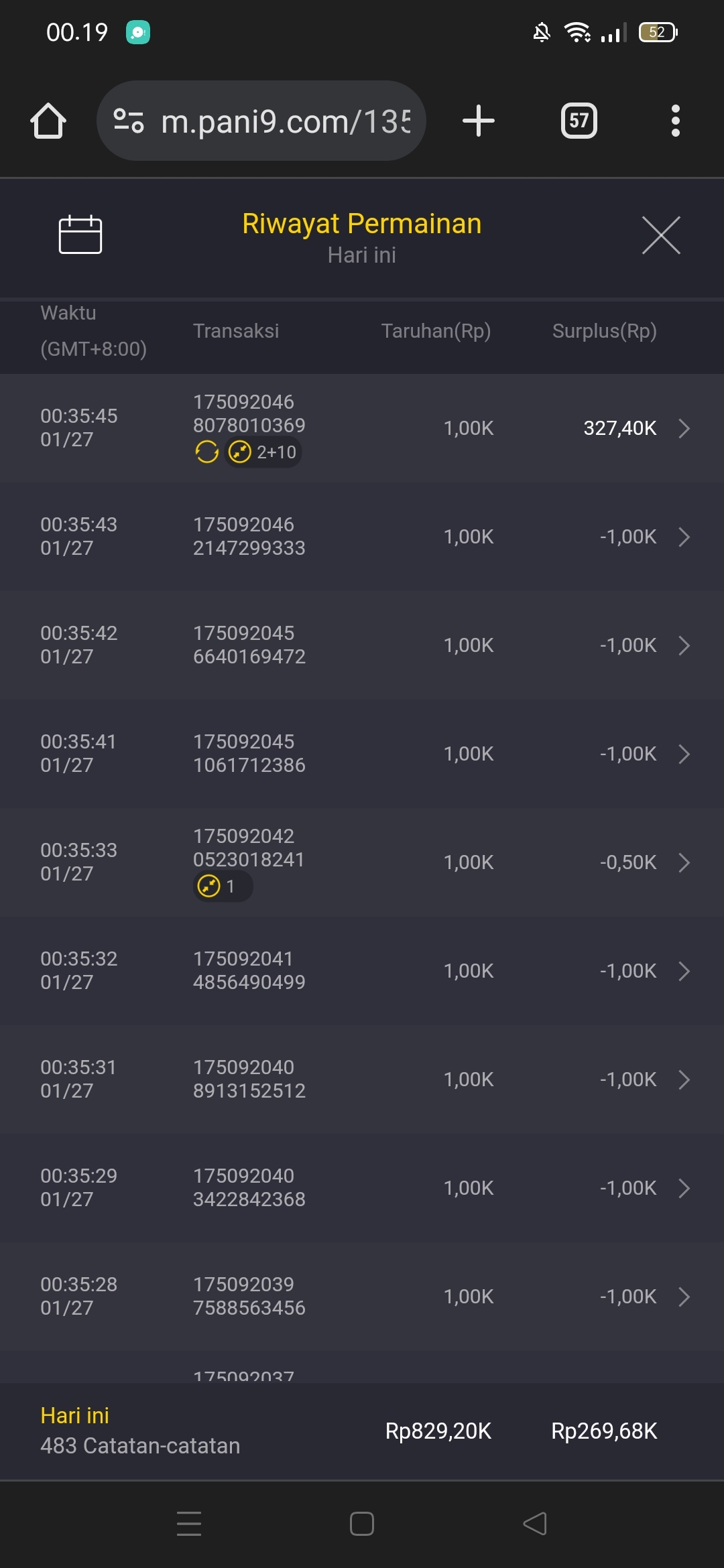
Task: Show the 57 open tabs
Action: click(x=579, y=121)
